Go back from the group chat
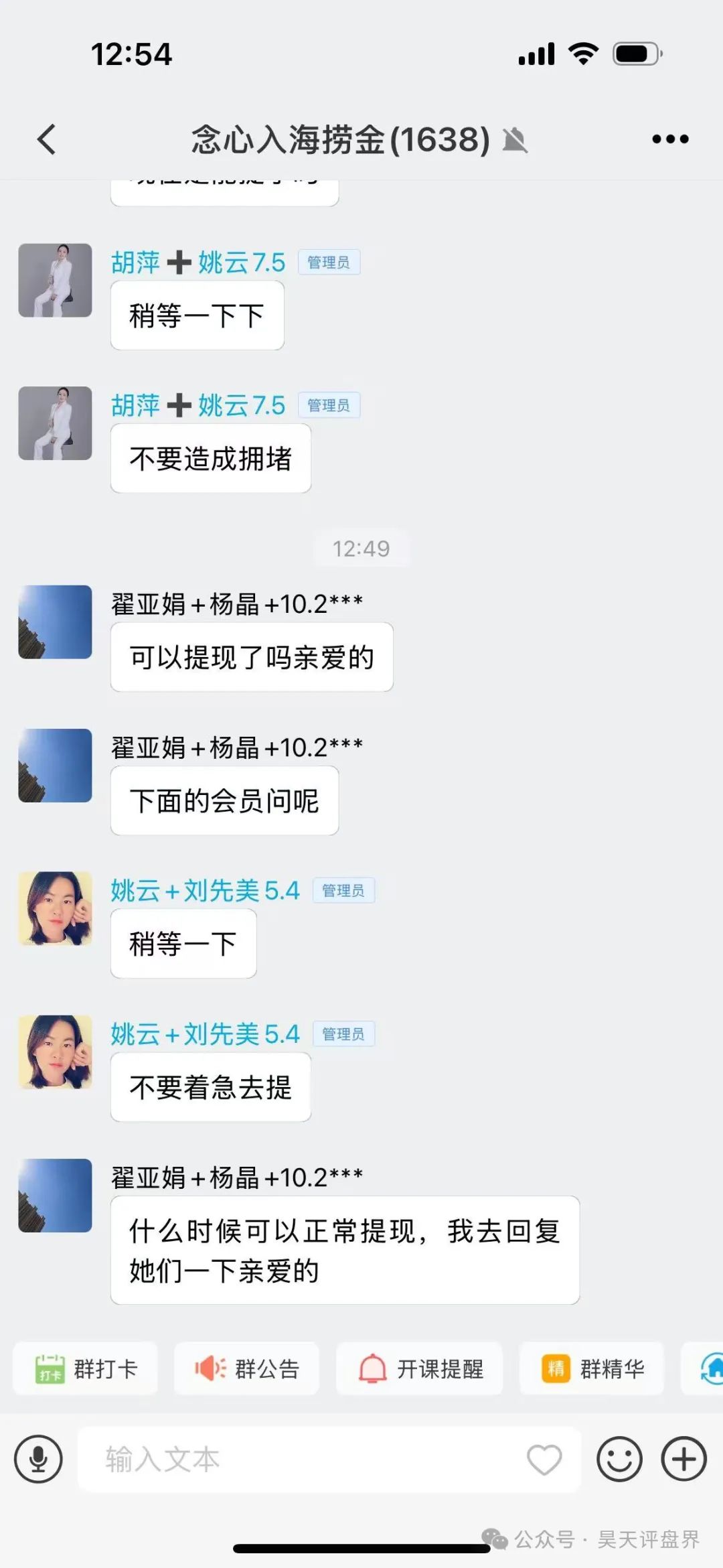This screenshot has width=723, height=1568. (x=47, y=139)
